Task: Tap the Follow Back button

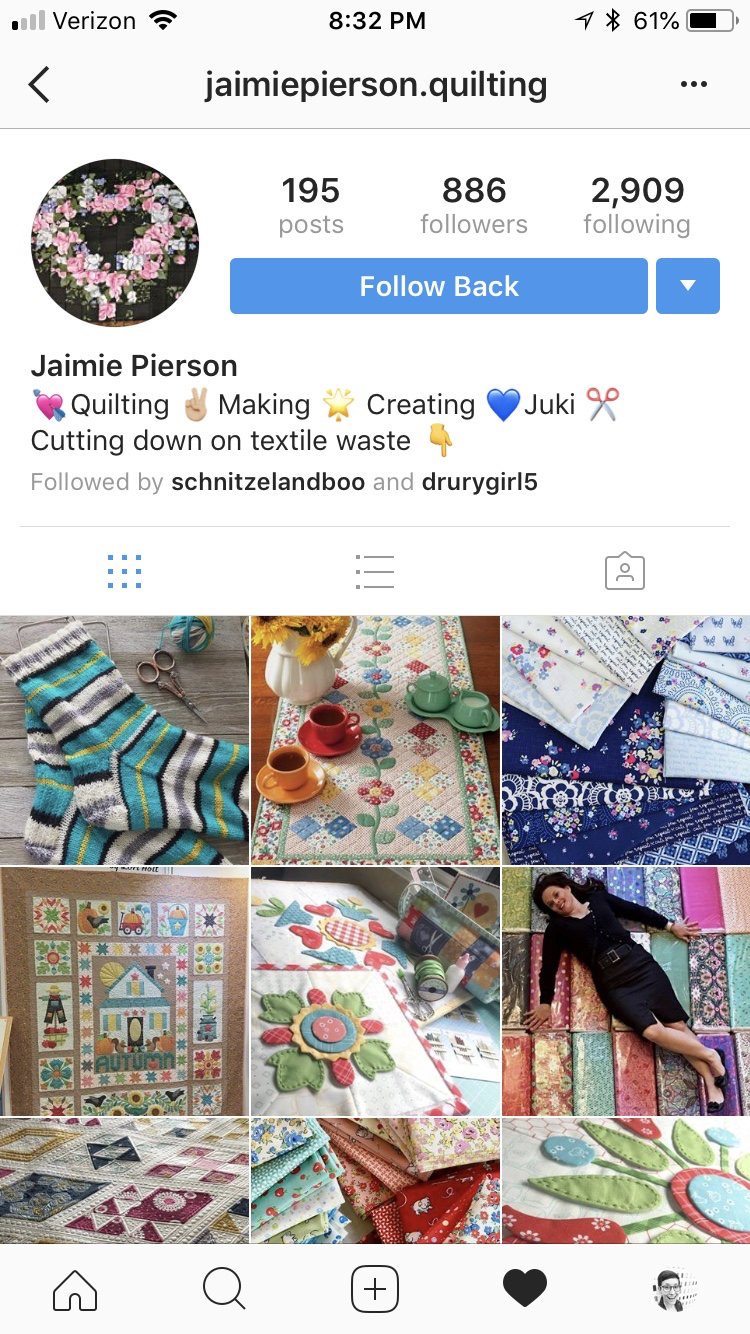Action: pyautogui.click(x=438, y=287)
